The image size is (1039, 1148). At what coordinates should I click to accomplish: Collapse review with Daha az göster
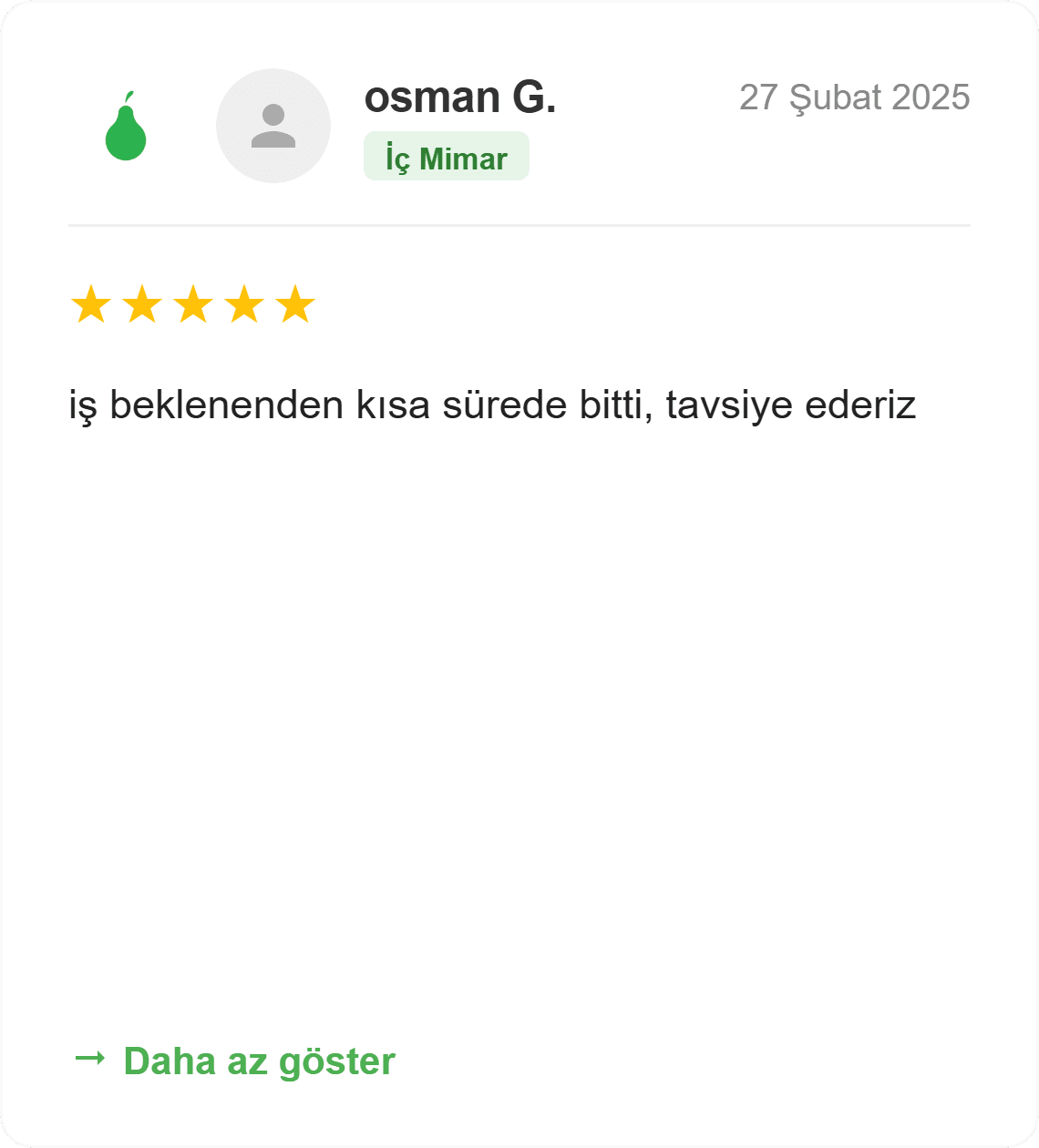coord(234,1061)
